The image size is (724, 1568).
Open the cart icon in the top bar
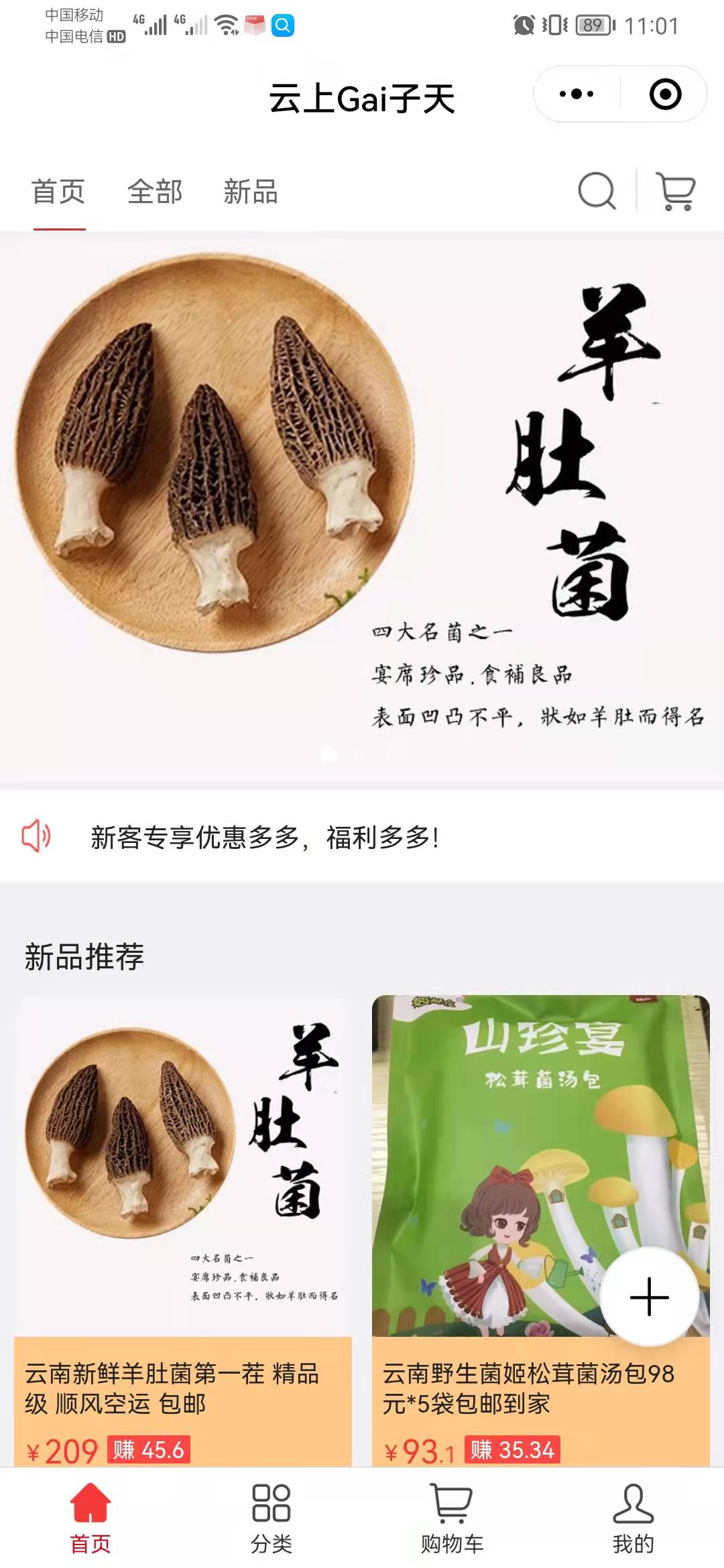click(x=676, y=192)
